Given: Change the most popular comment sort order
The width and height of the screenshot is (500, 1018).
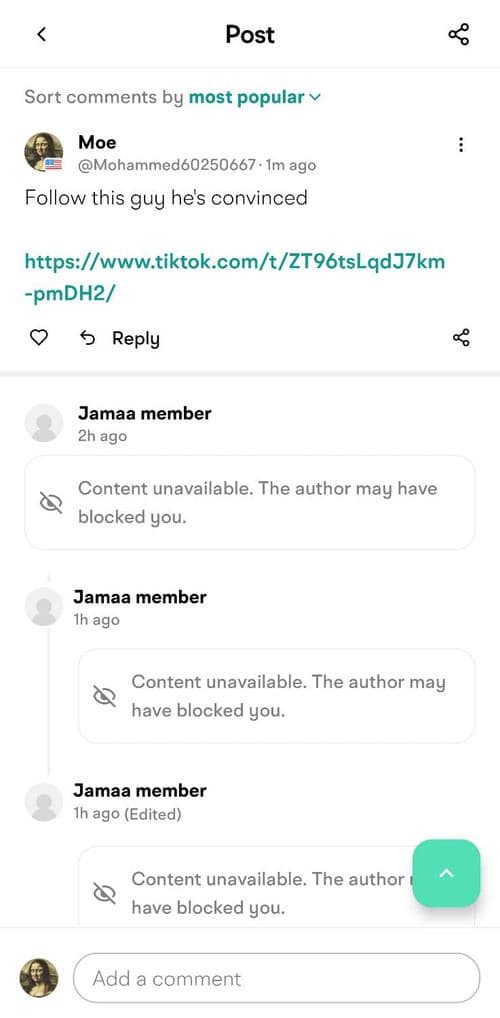Looking at the screenshot, I should click(255, 97).
